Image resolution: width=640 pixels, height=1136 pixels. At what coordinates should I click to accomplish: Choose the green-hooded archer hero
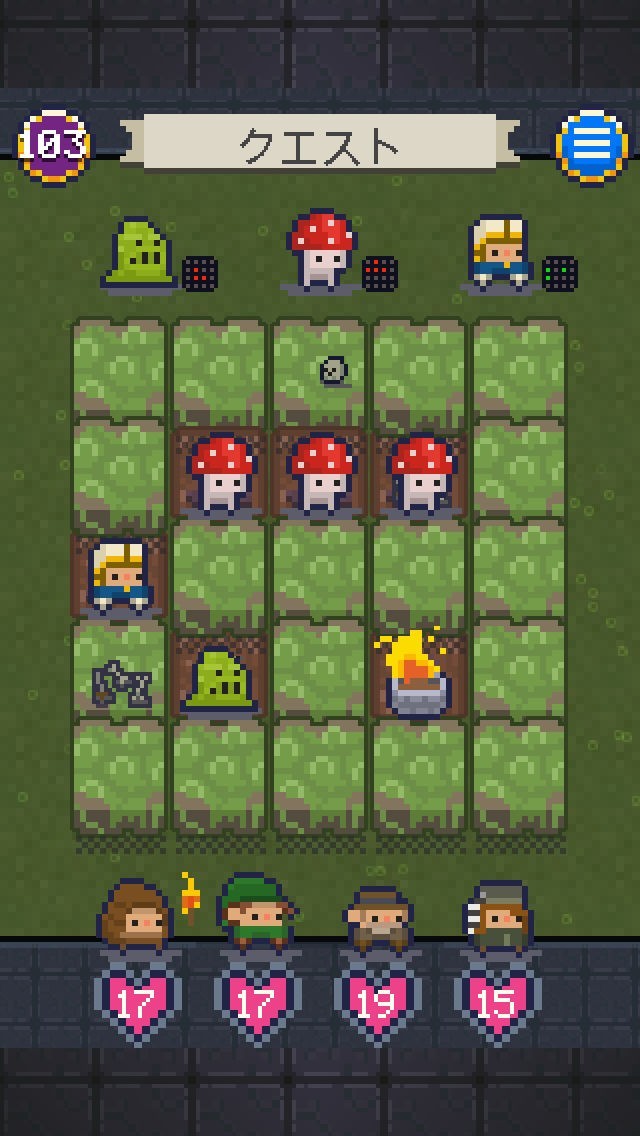tap(257, 914)
